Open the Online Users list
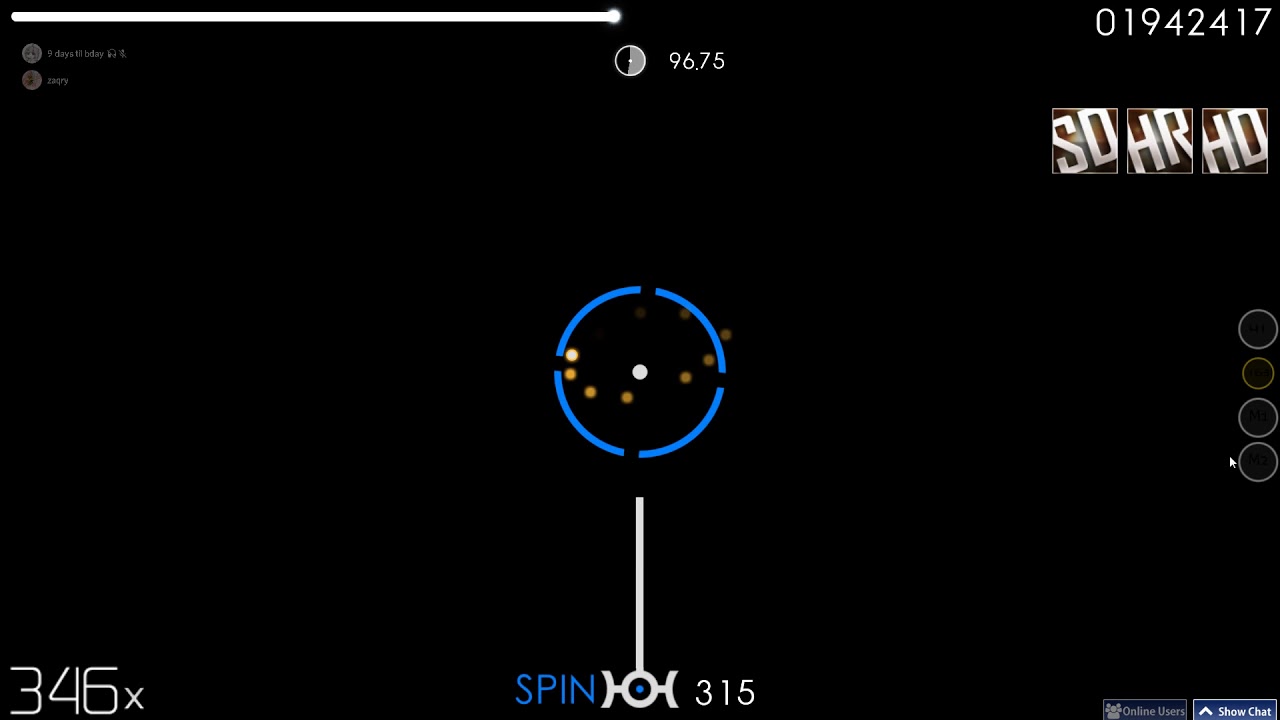Screen dimensions: 1280x720 (1144, 711)
